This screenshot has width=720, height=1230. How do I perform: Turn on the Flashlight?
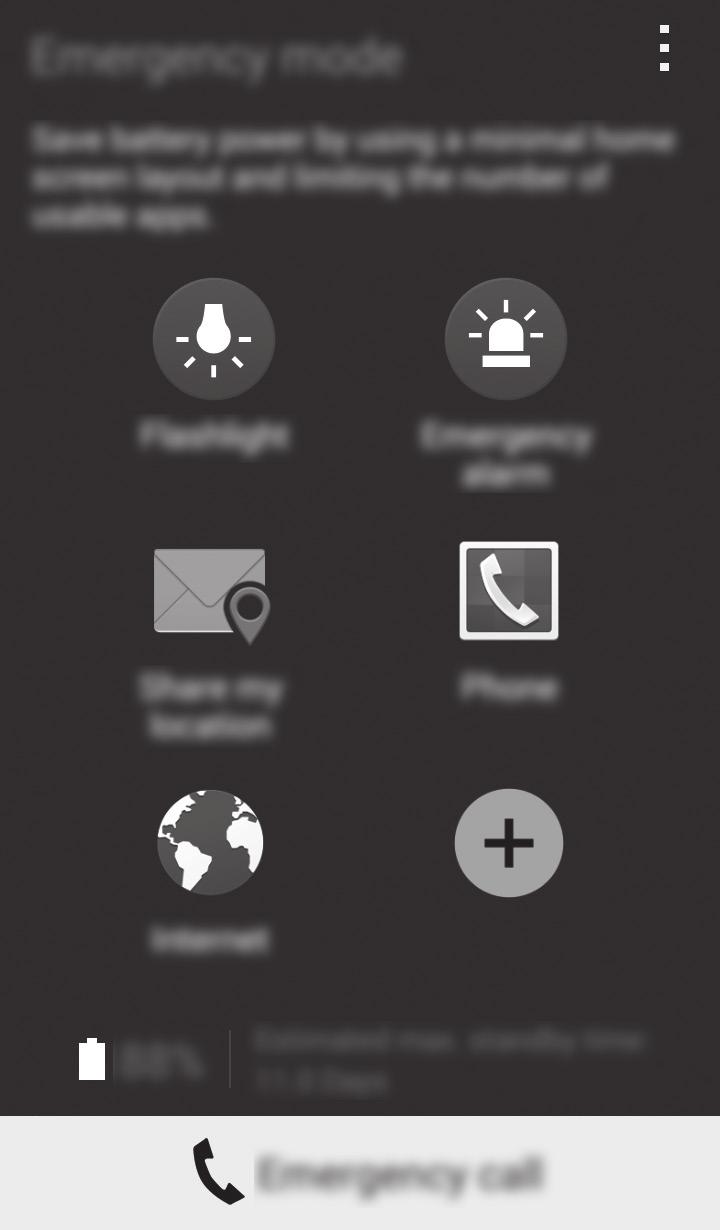(x=214, y=339)
